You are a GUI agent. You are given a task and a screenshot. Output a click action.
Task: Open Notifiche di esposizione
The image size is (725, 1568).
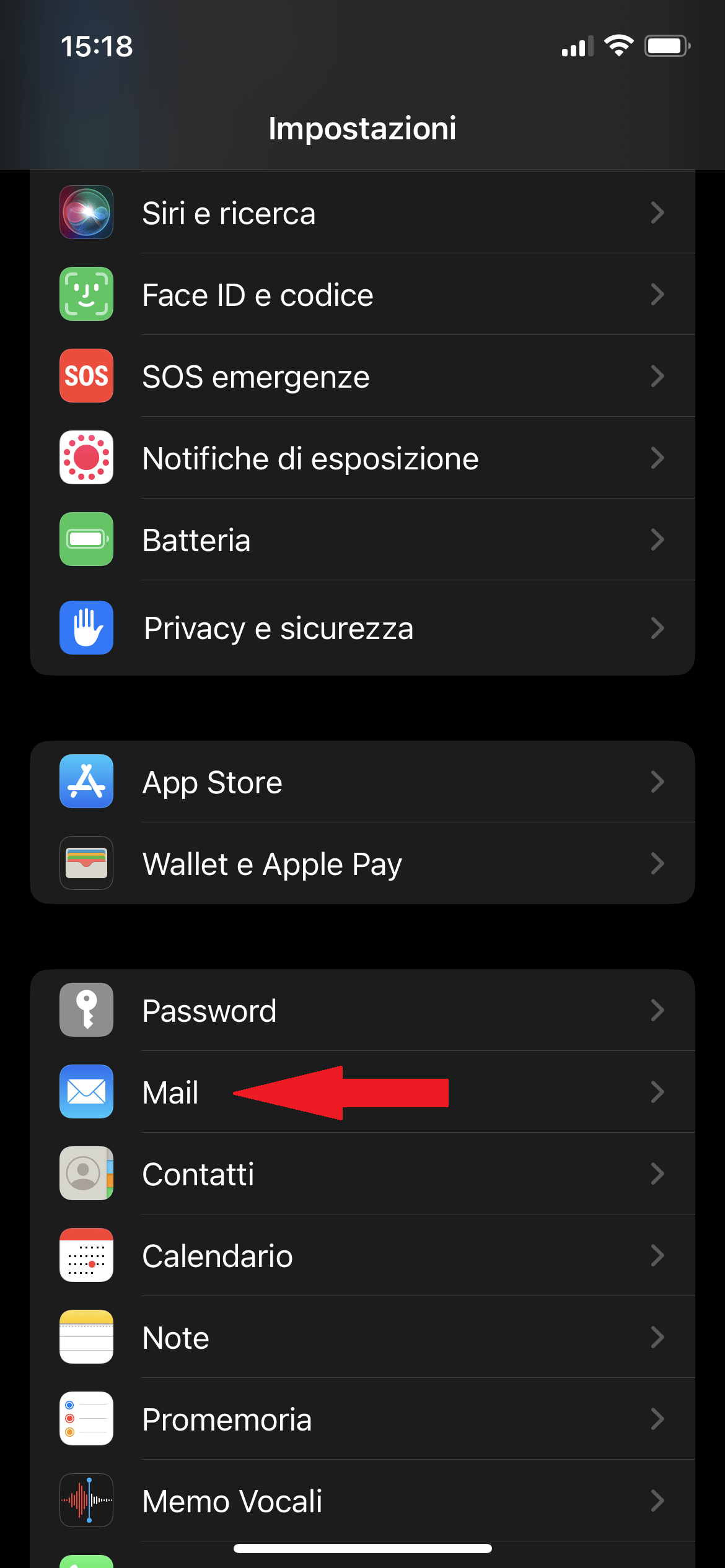tap(362, 458)
